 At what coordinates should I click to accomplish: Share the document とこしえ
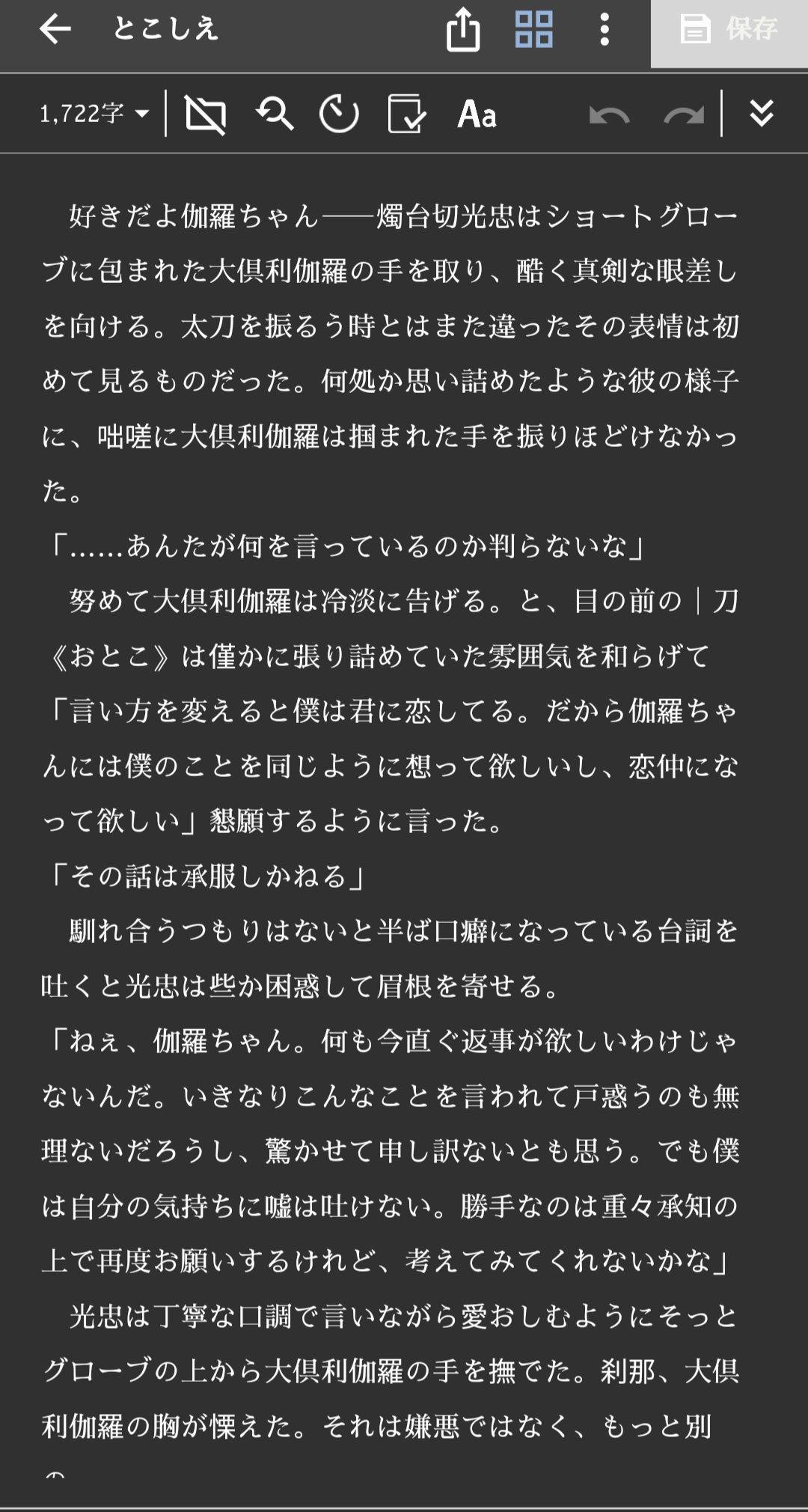point(463,30)
